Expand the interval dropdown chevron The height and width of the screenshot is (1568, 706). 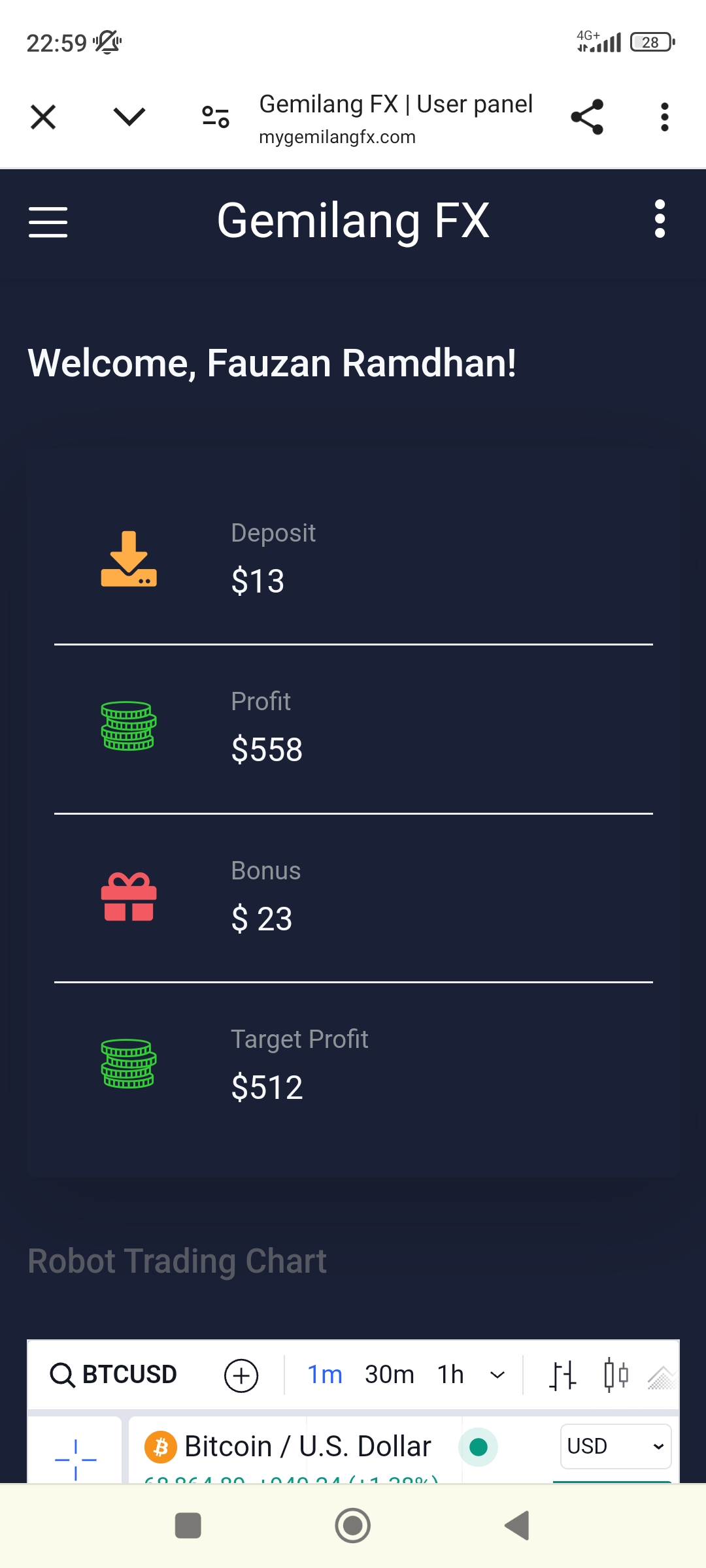[497, 1375]
